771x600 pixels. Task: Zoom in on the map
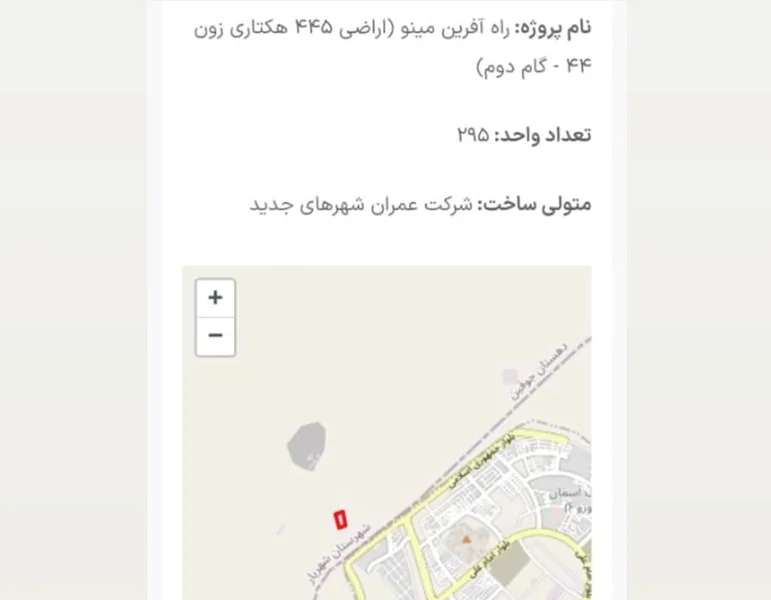pos(215,298)
